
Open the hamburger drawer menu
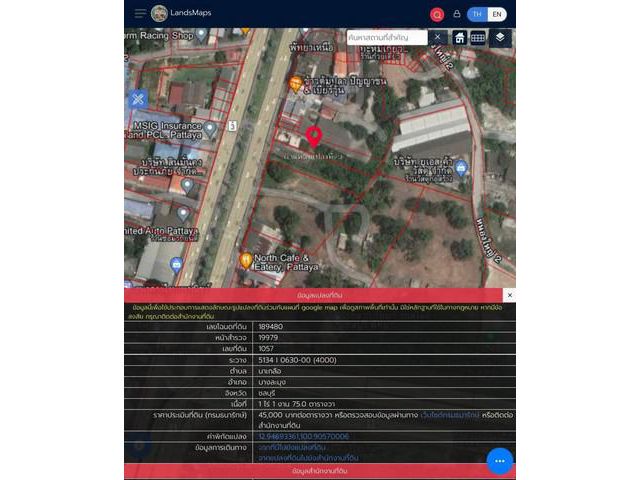pyautogui.click(x=139, y=13)
